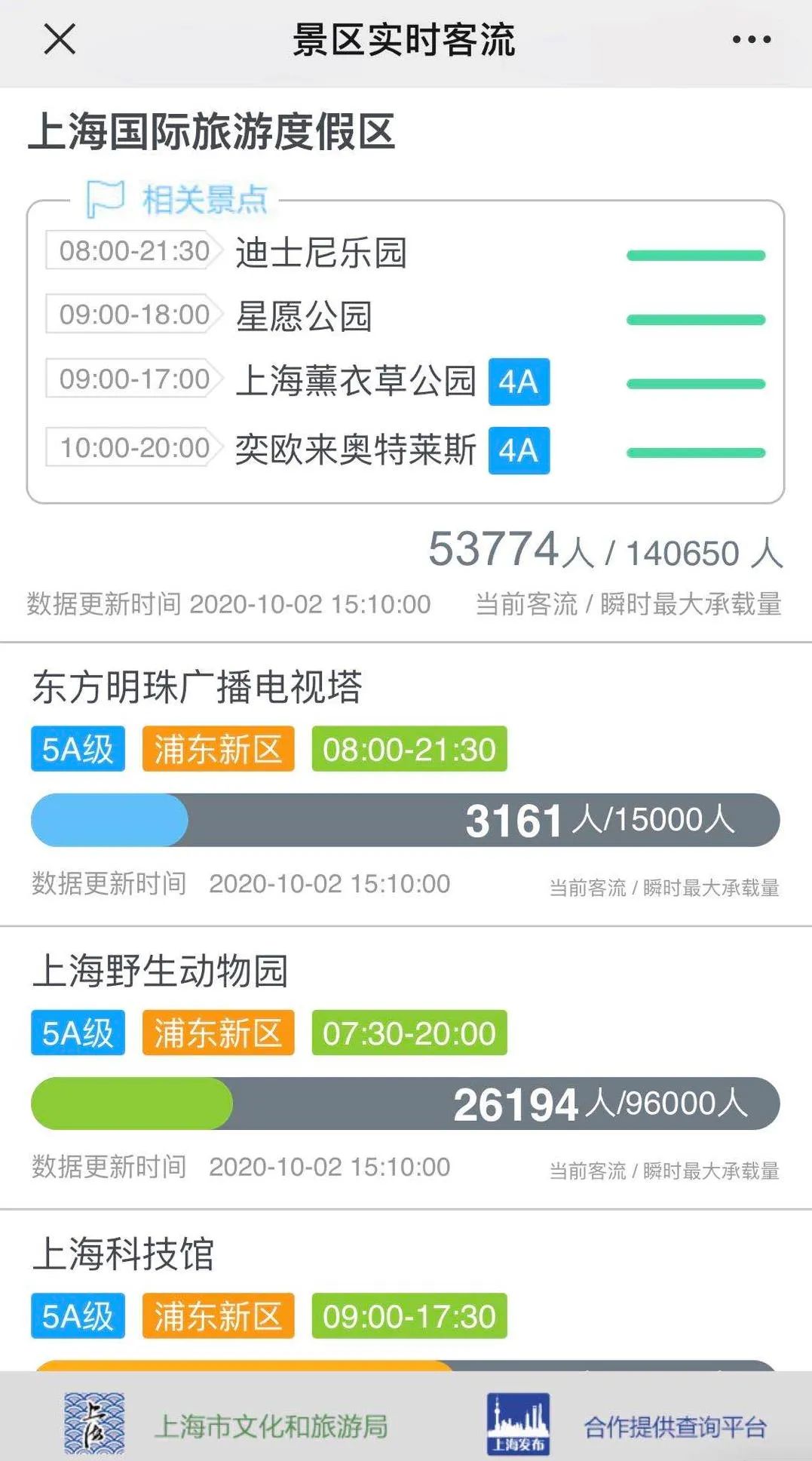Click the 4A badge beside 上海薰衣草公园
Image resolution: width=812 pixels, height=1461 pixels.
[518, 383]
